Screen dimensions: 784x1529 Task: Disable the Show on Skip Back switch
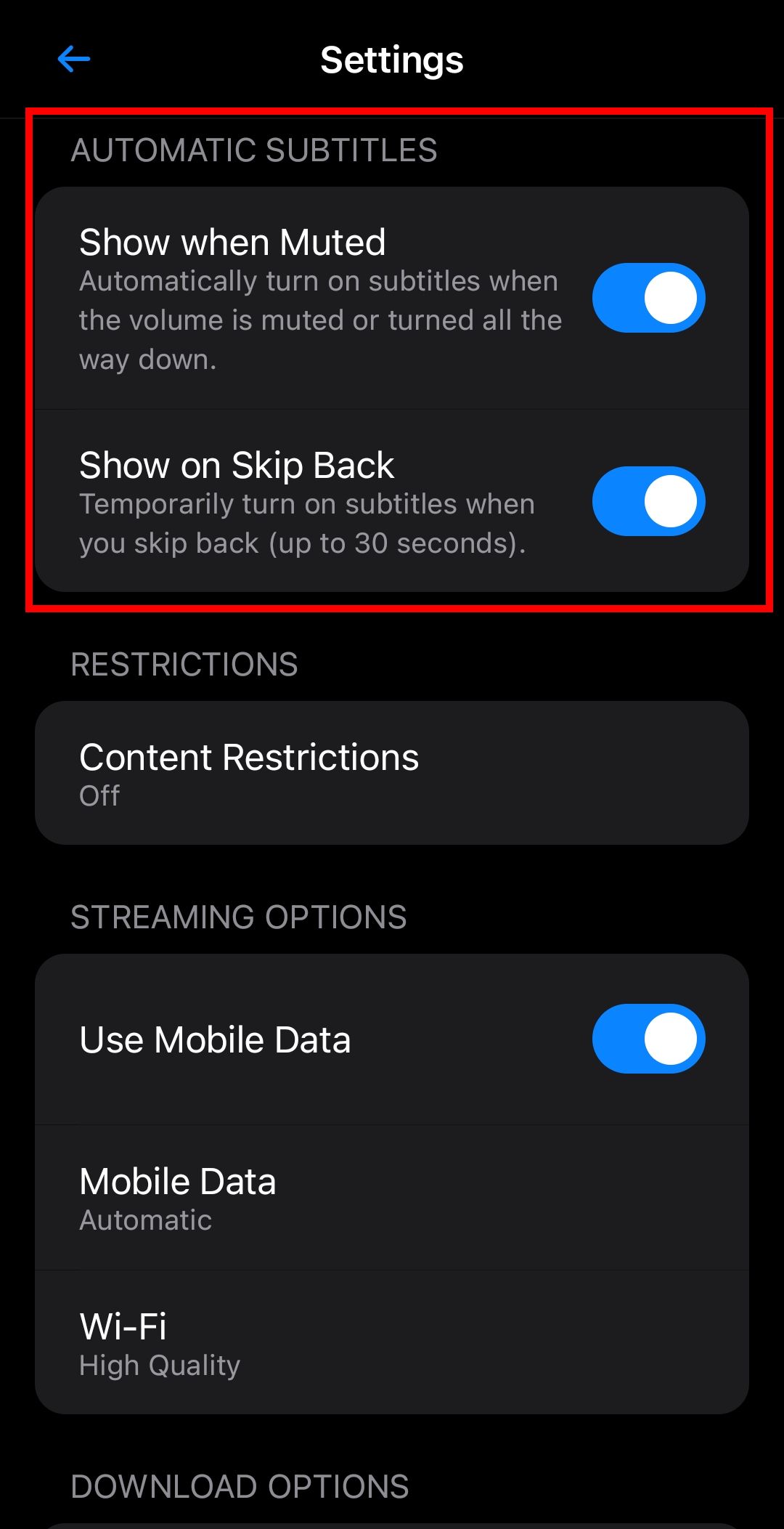coord(648,501)
